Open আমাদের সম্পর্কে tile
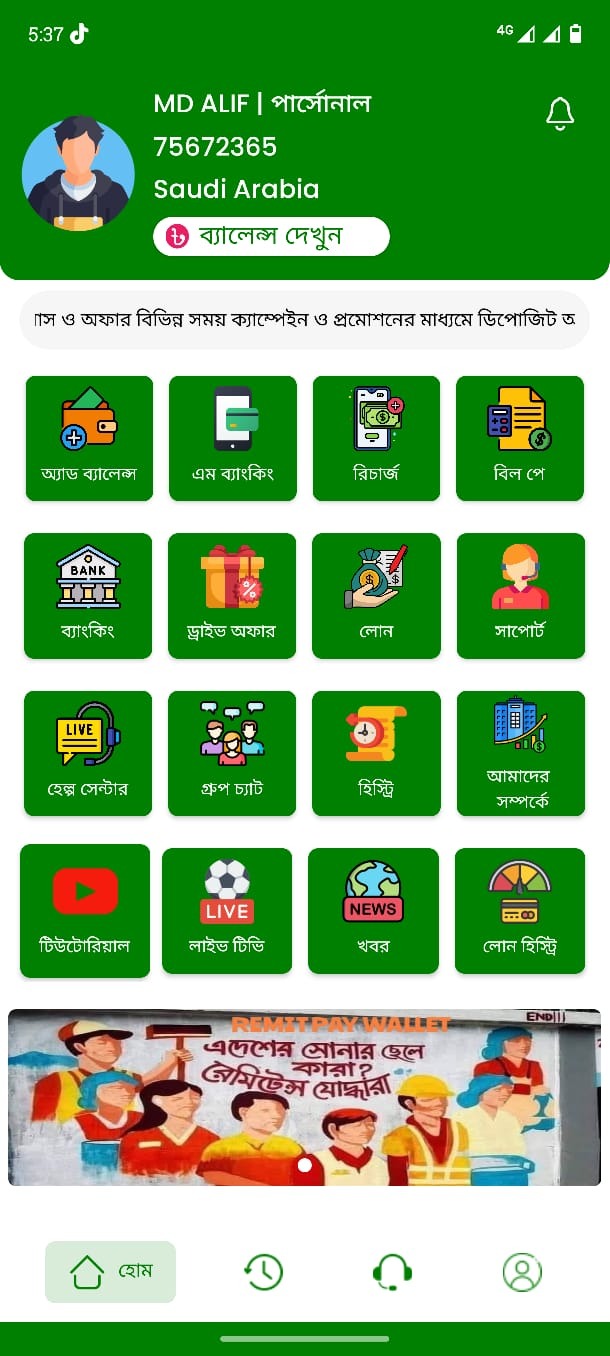This screenshot has width=610, height=1356. (x=520, y=753)
